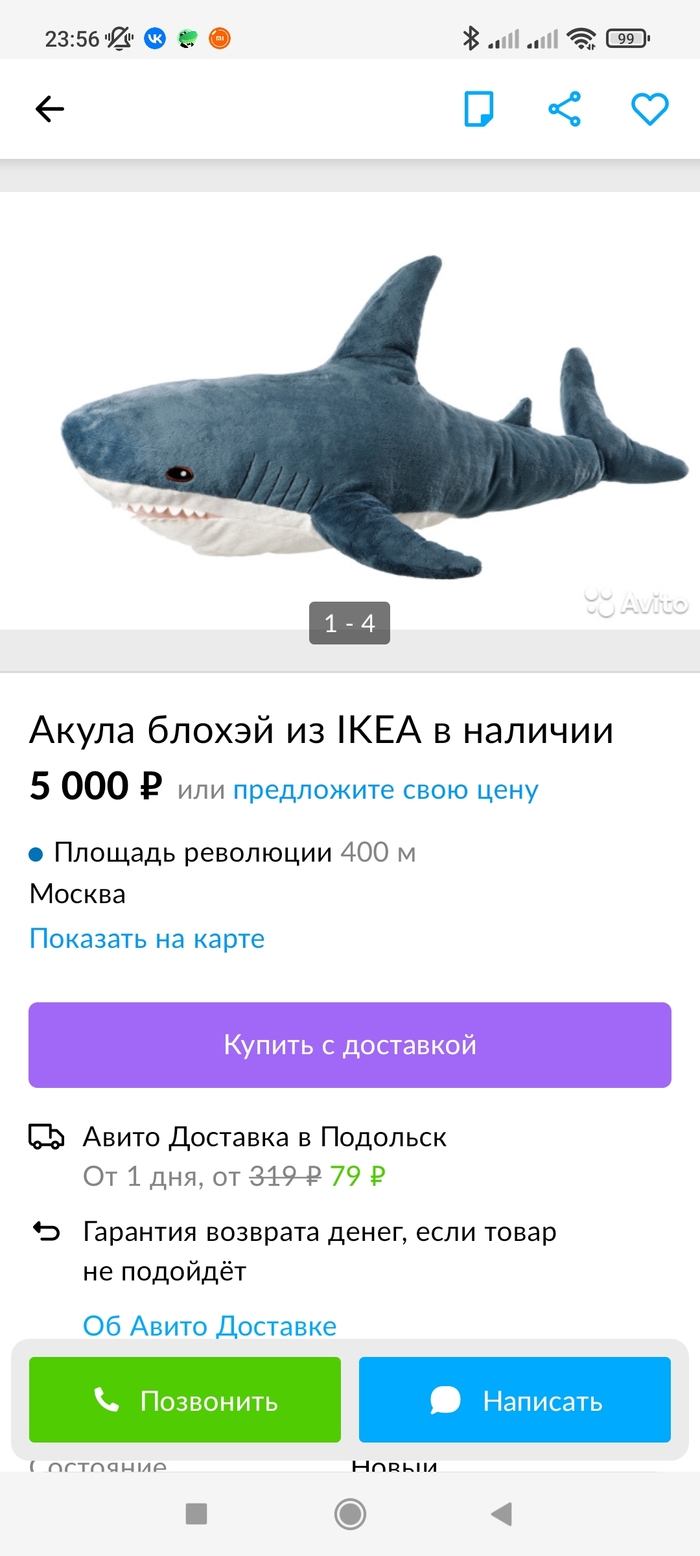
Task: Add a note to this listing
Action: tap(480, 109)
